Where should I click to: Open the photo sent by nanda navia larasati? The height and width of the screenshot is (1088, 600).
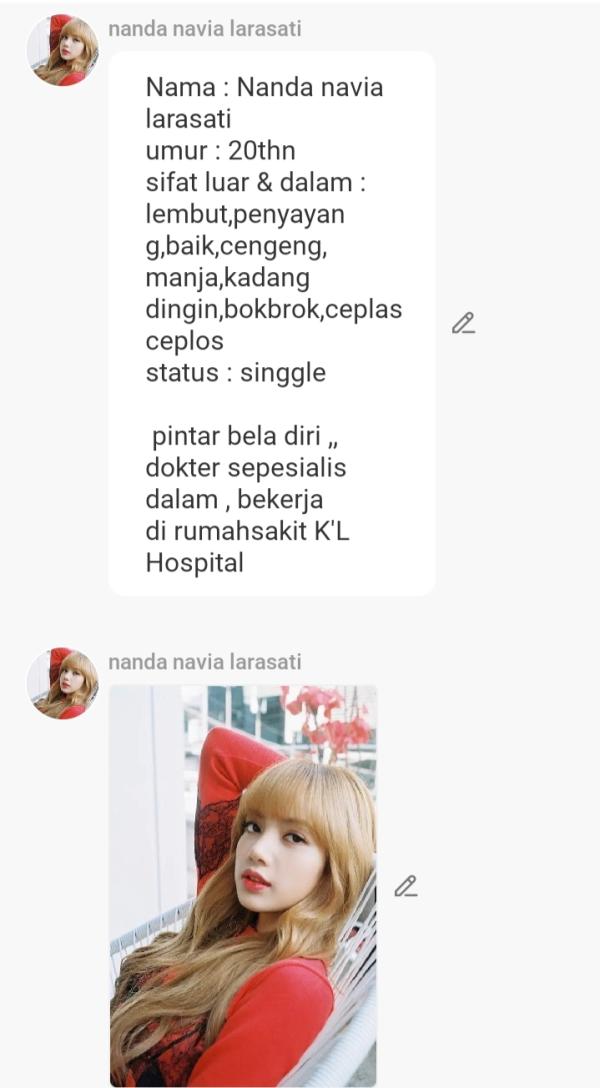tap(243, 885)
